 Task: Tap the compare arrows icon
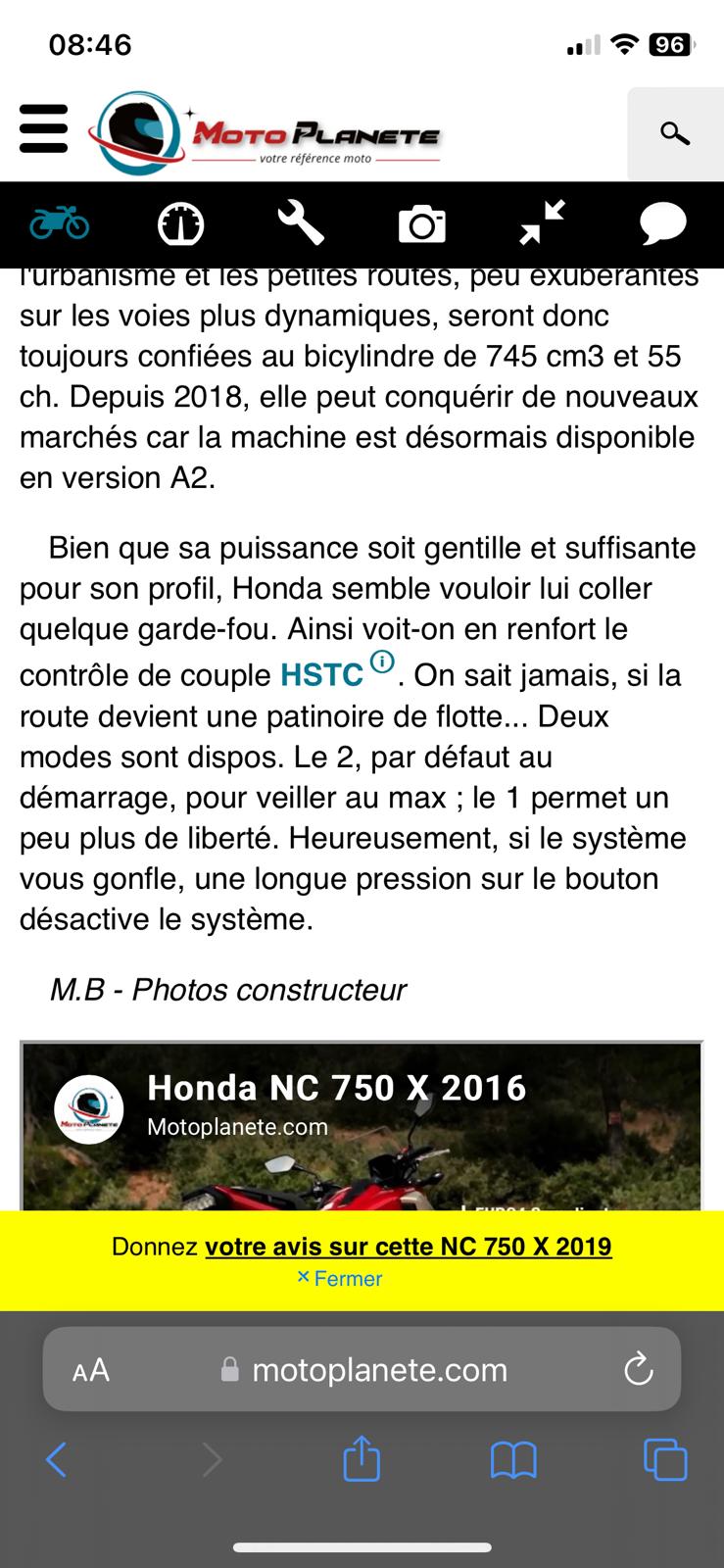[x=542, y=222]
